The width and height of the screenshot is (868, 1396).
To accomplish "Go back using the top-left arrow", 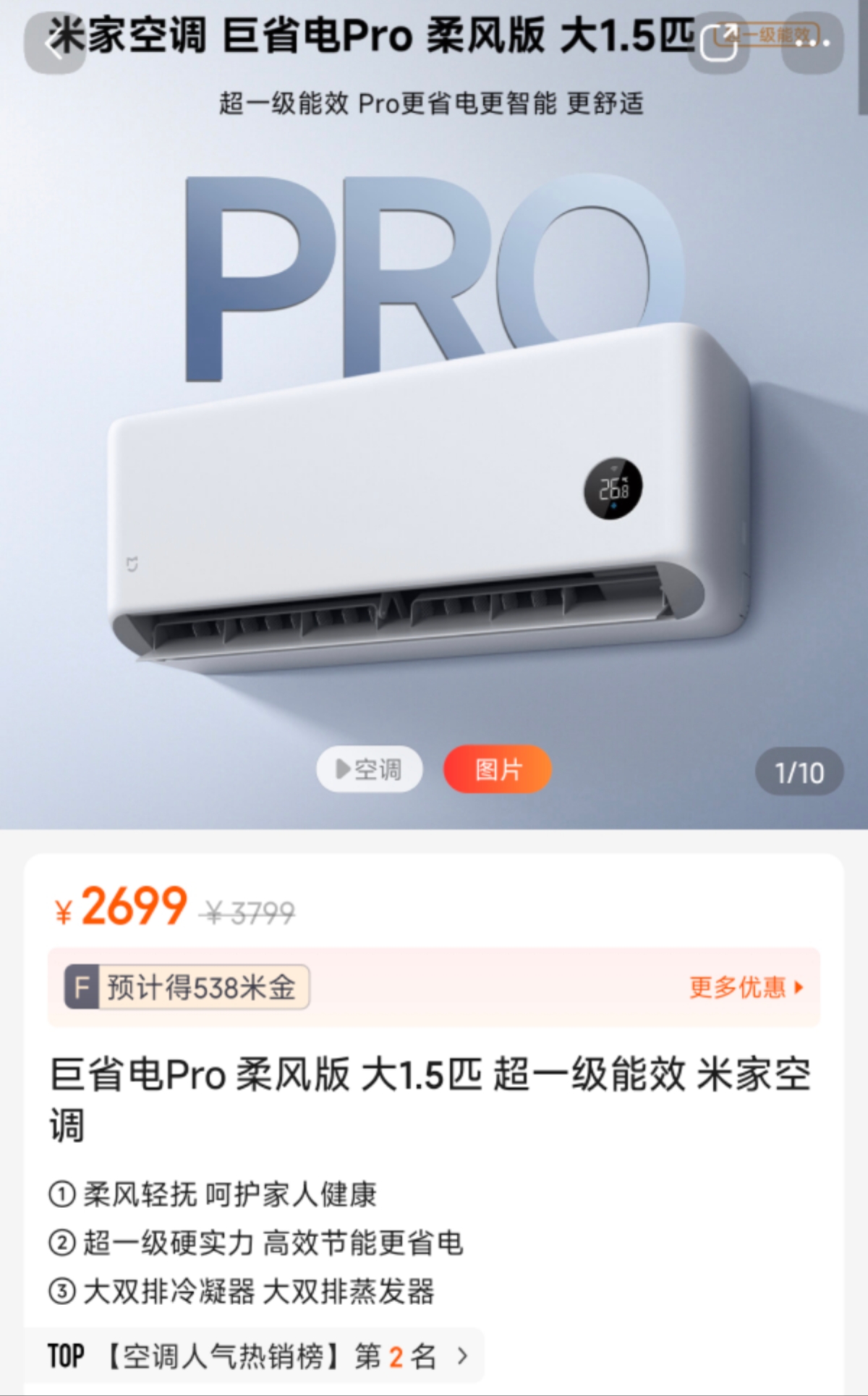I will click(x=55, y=43).
